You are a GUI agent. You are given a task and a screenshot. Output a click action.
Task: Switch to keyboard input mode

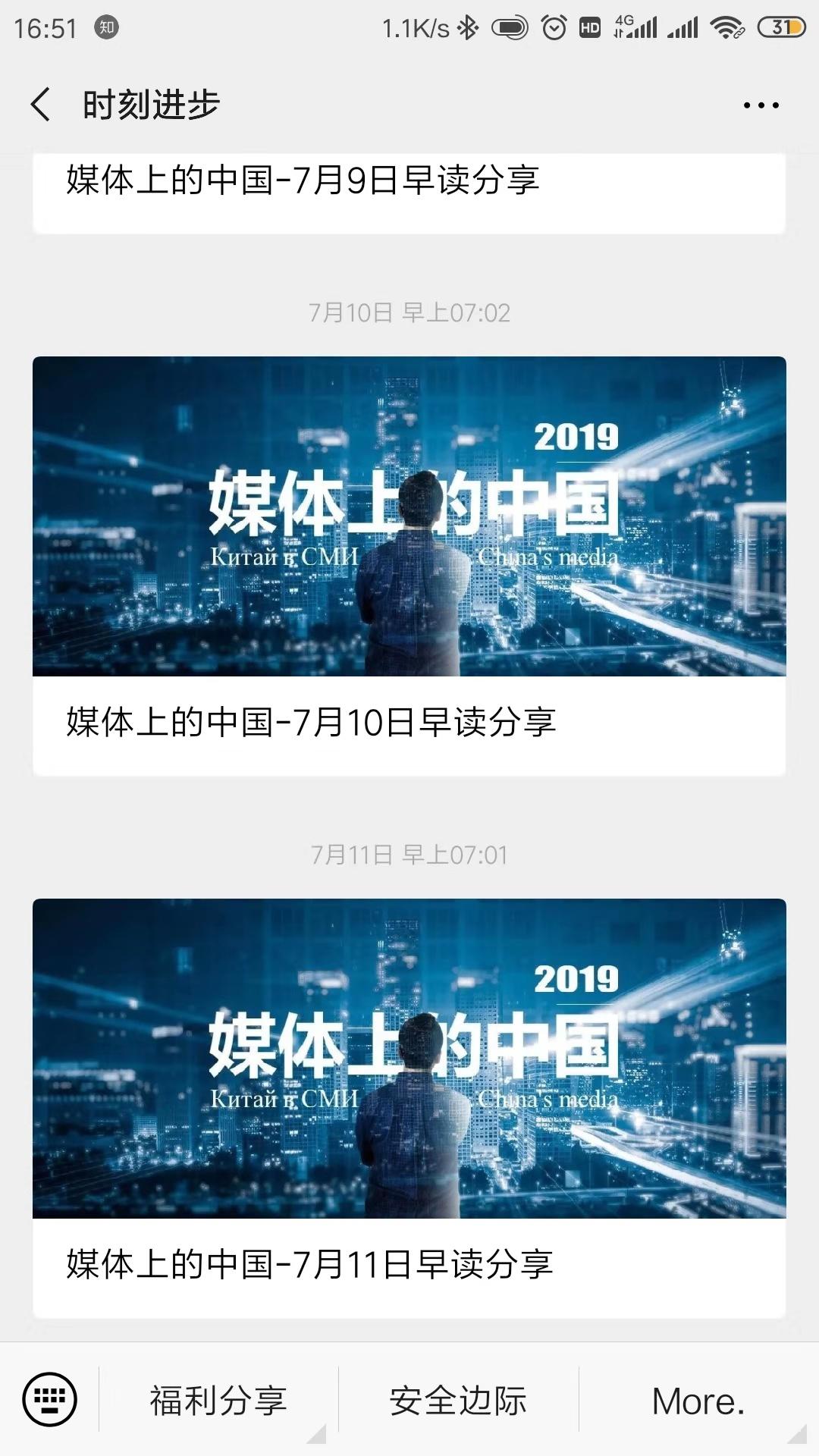pyautogui.click(x=50, y=1399)
